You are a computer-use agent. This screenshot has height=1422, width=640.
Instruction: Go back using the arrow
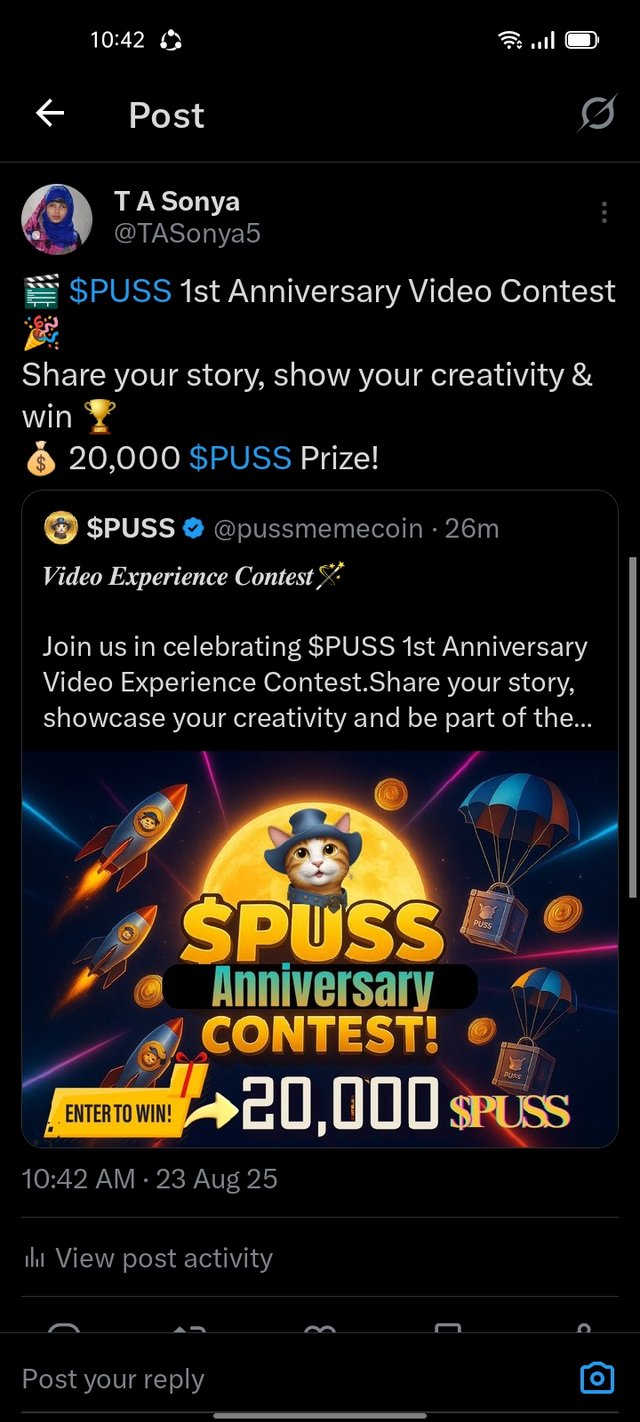[50, 114]
